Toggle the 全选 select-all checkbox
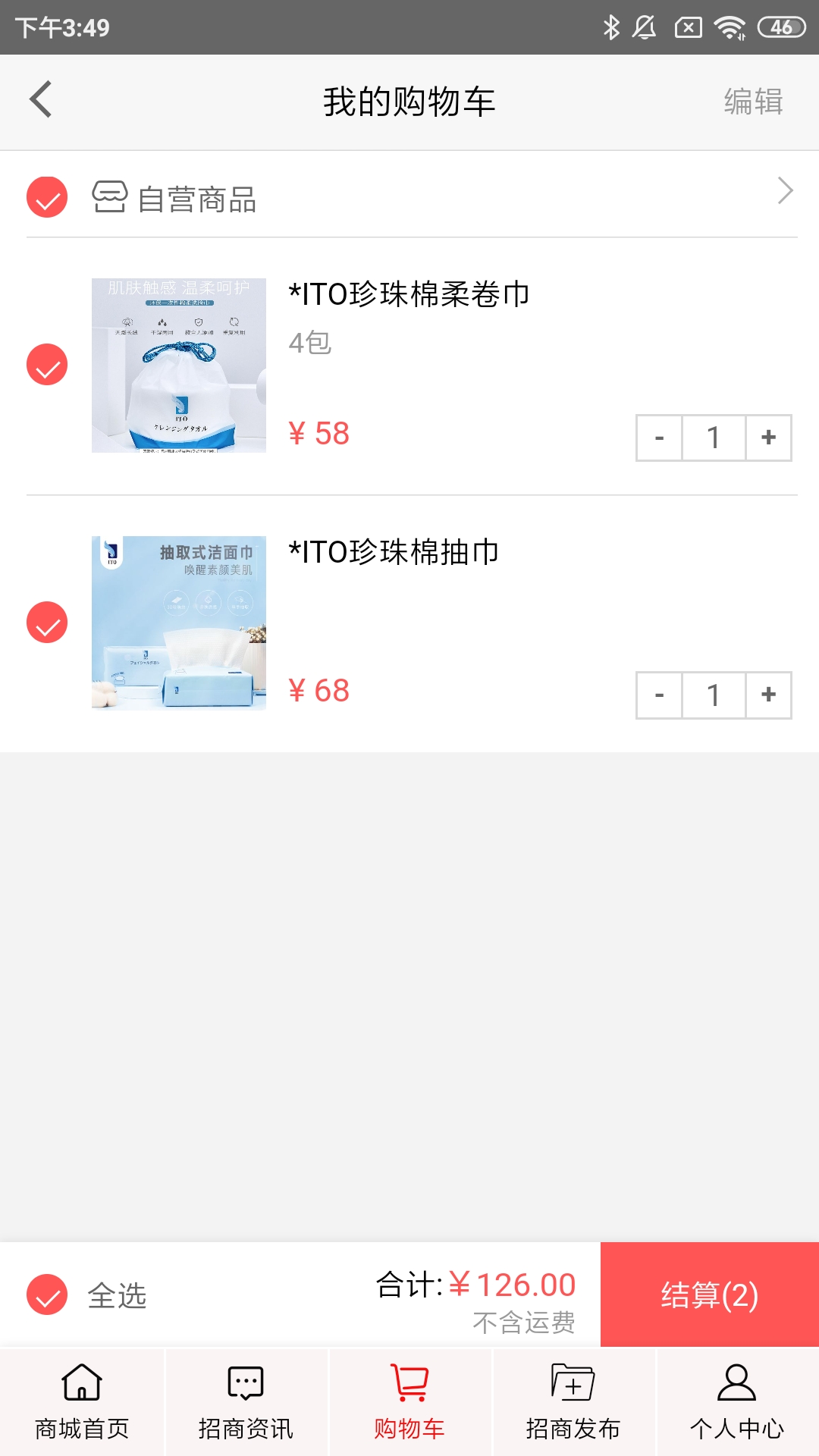The height and width of the screenshot is (1456, 819). point(47,1295)
